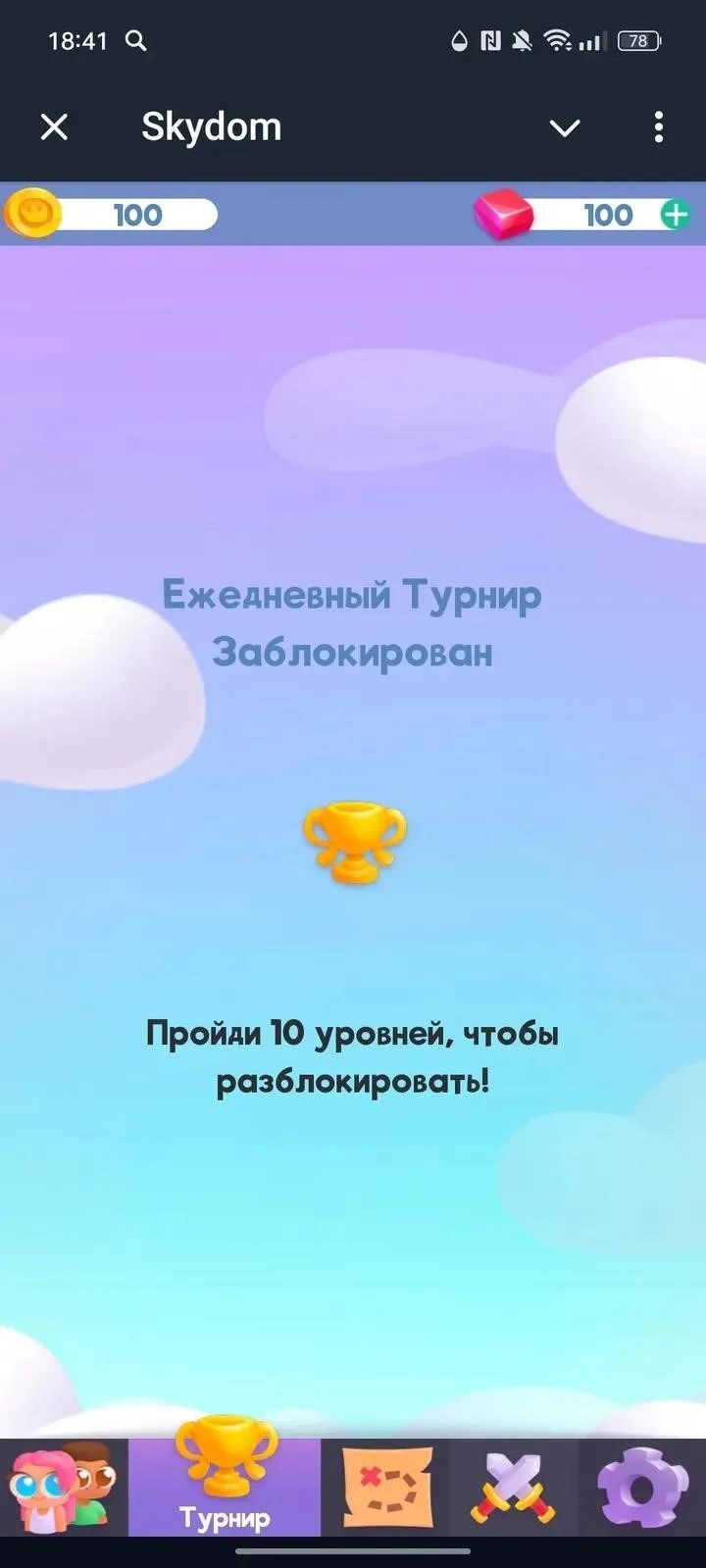Go to the crossed swords battle tab
The image size is (706, 1568).
tap(514, 1487)
